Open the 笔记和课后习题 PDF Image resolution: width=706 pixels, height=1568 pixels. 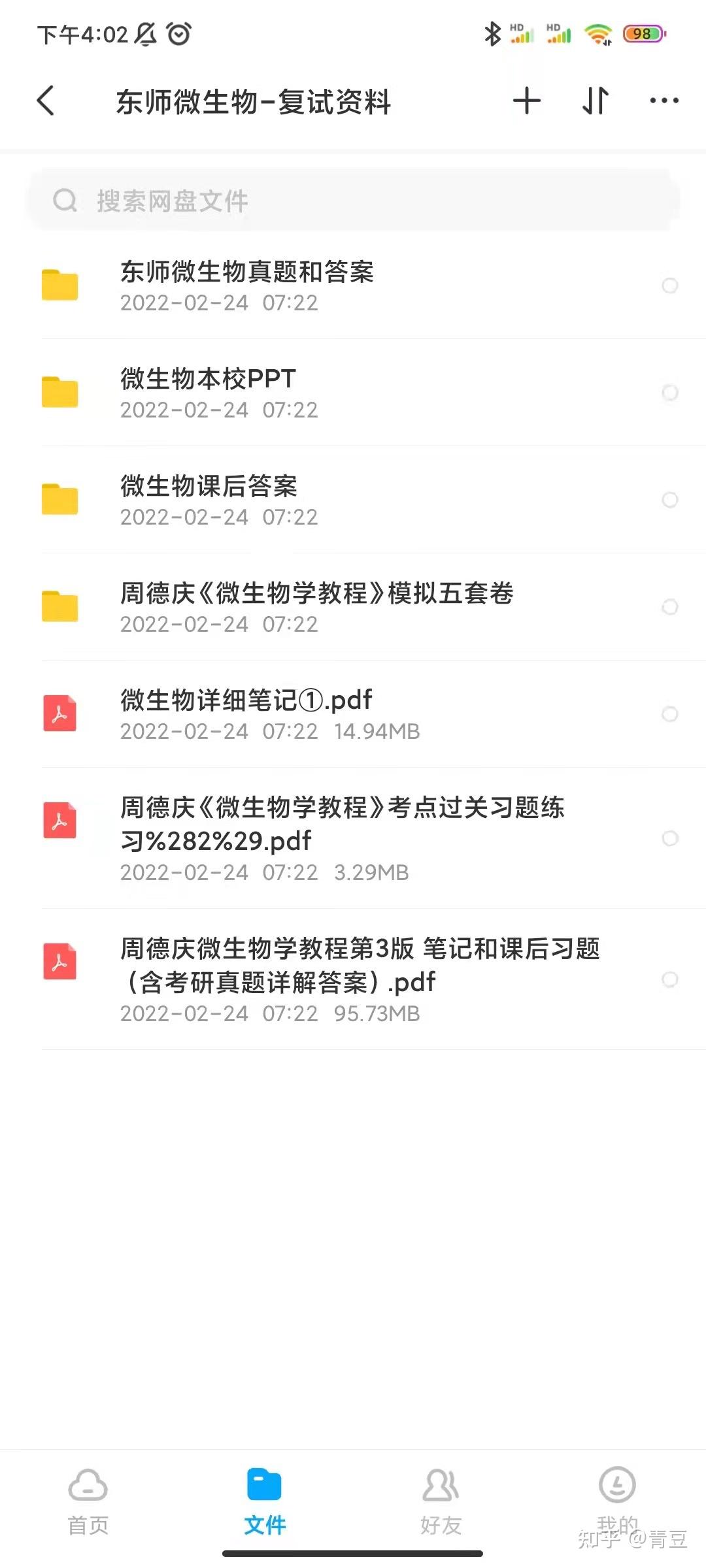[x=360, y=979]
